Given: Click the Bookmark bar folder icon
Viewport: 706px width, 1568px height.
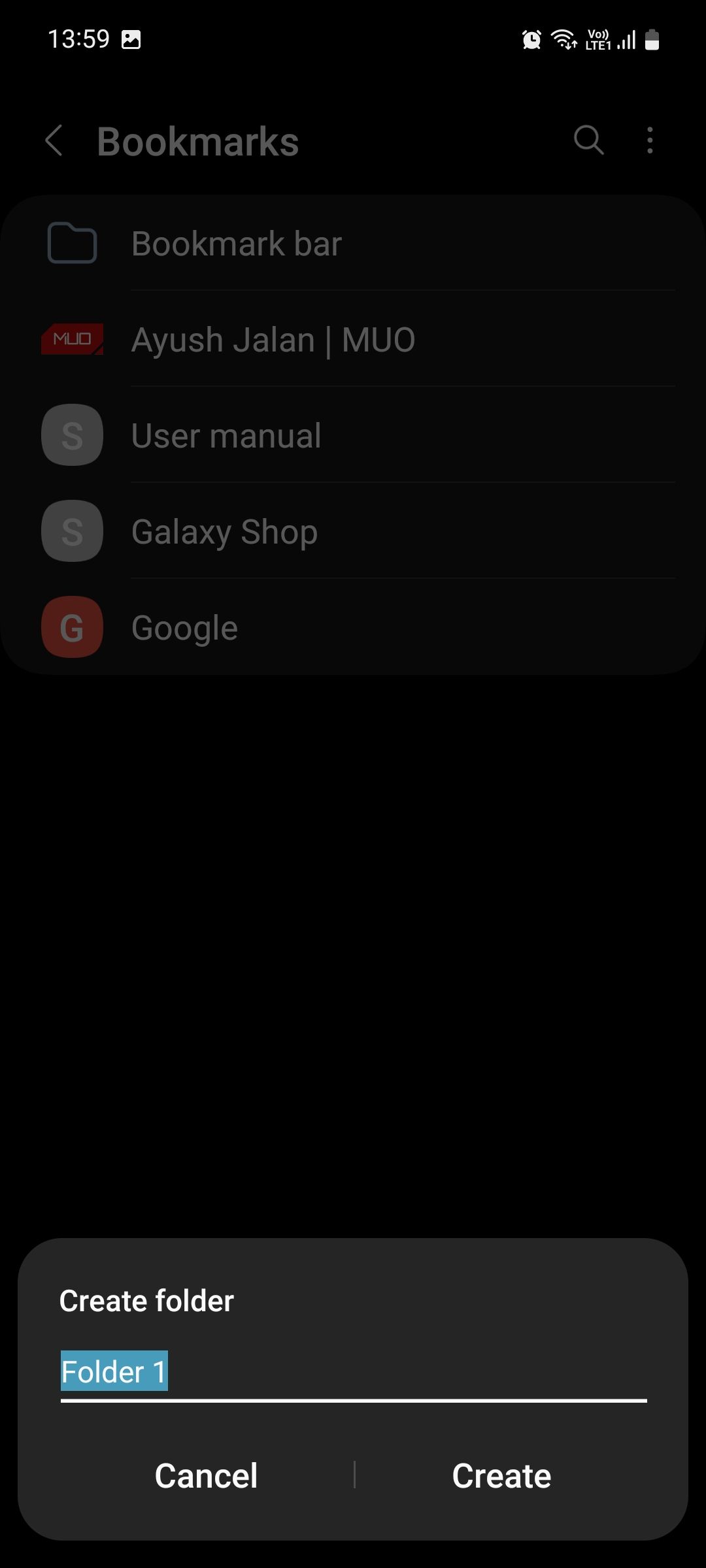Looking at the screenshot, I should [x=71, y=242].
